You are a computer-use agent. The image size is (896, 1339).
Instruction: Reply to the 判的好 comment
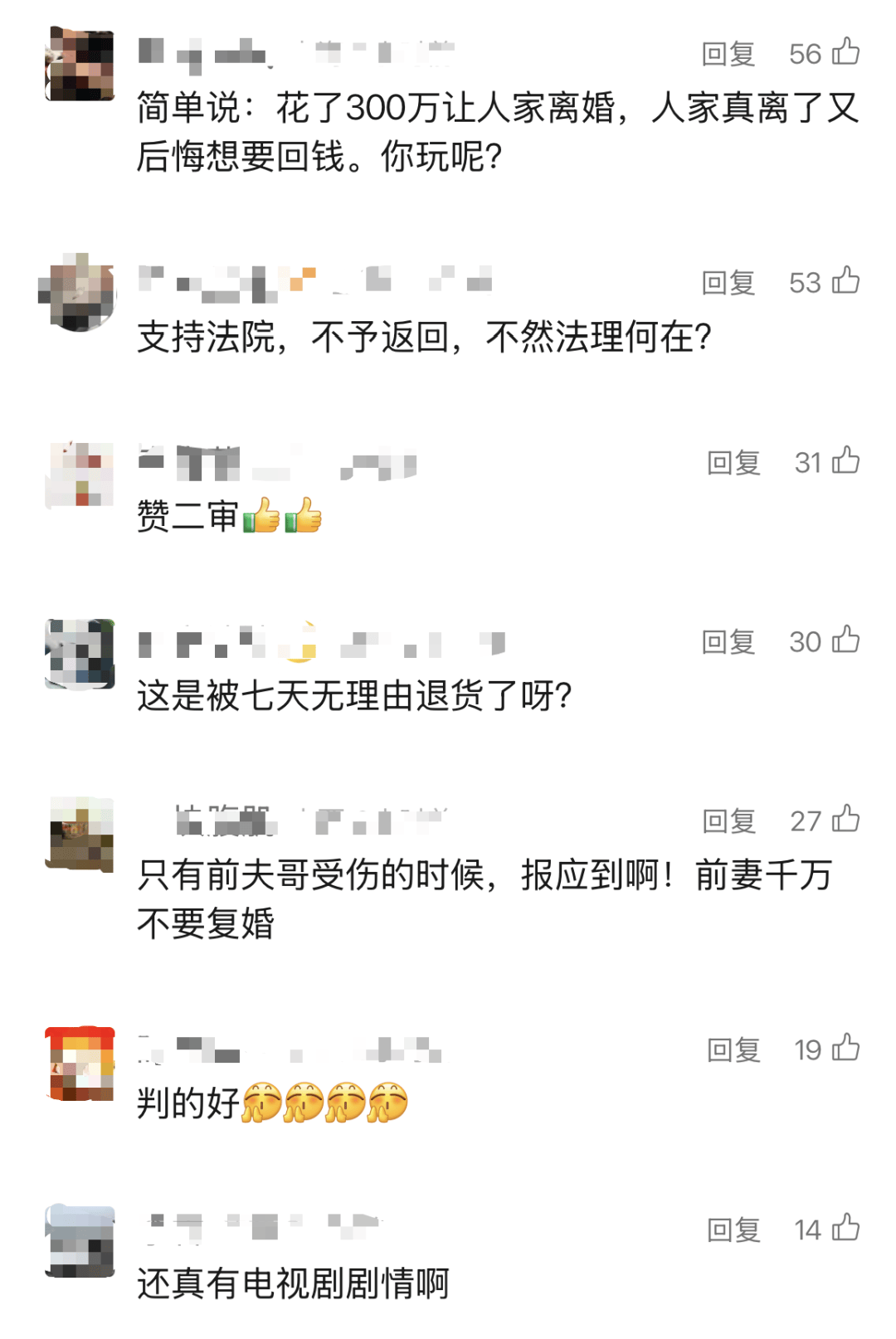click(733, 1050)
